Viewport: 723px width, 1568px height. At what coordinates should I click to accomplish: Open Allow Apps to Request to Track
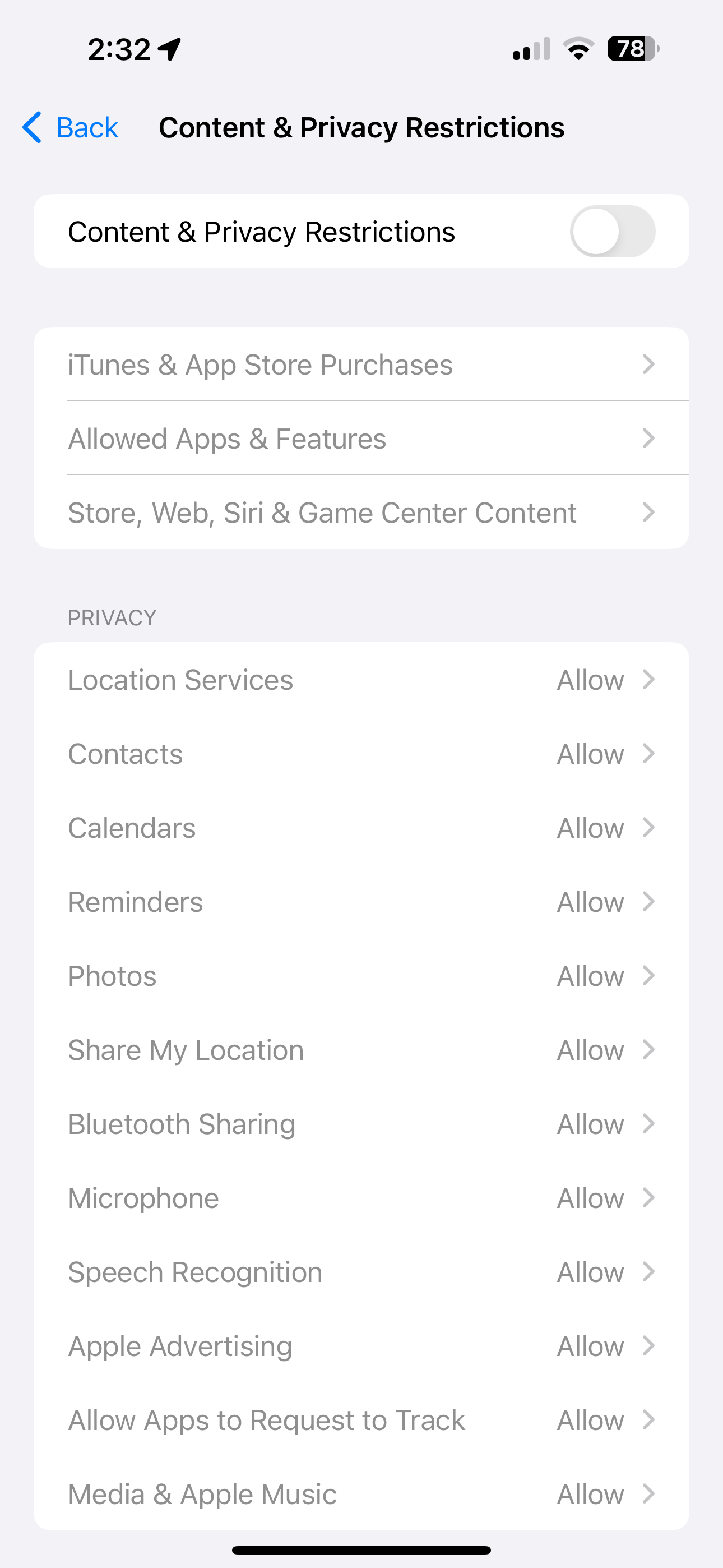[361, 1420]
